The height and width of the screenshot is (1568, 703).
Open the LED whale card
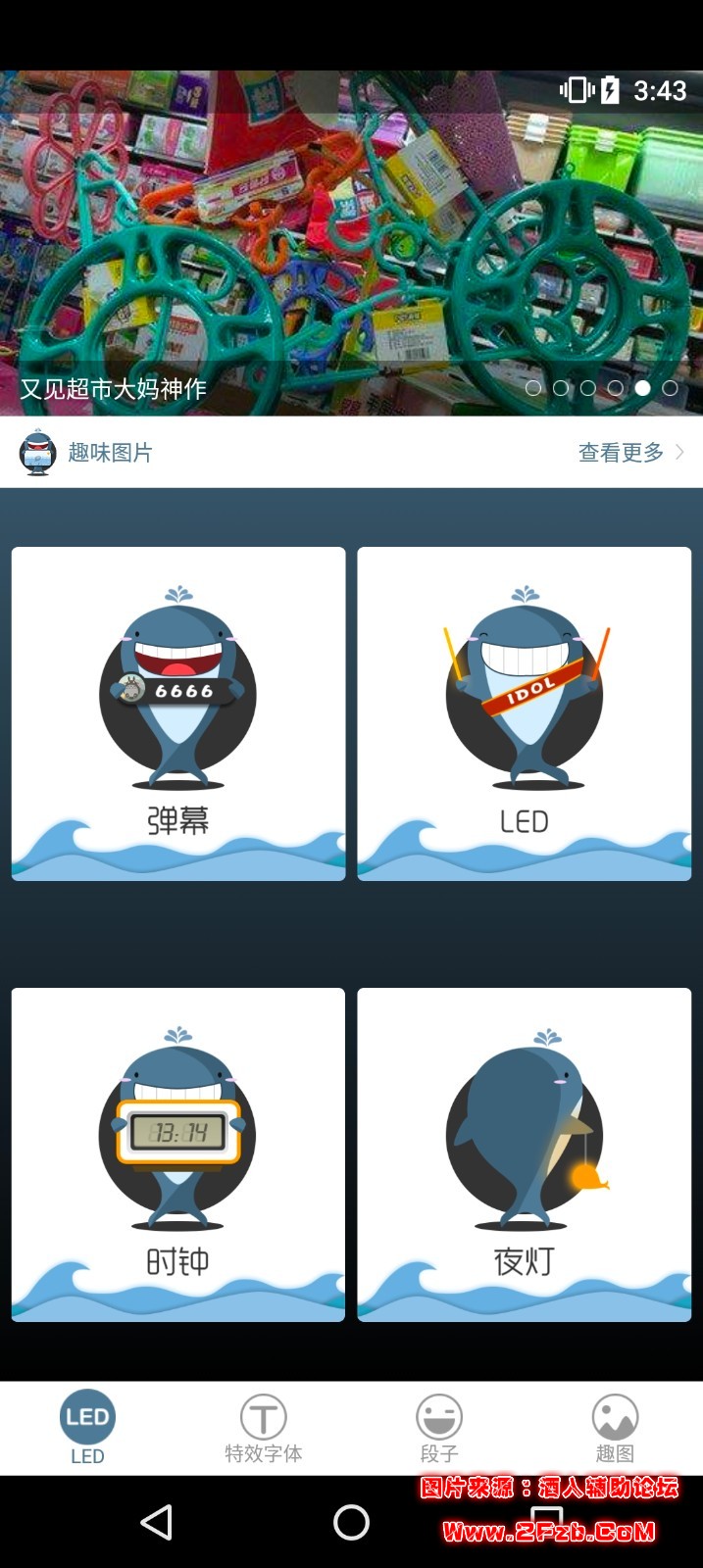coord(525,713)
